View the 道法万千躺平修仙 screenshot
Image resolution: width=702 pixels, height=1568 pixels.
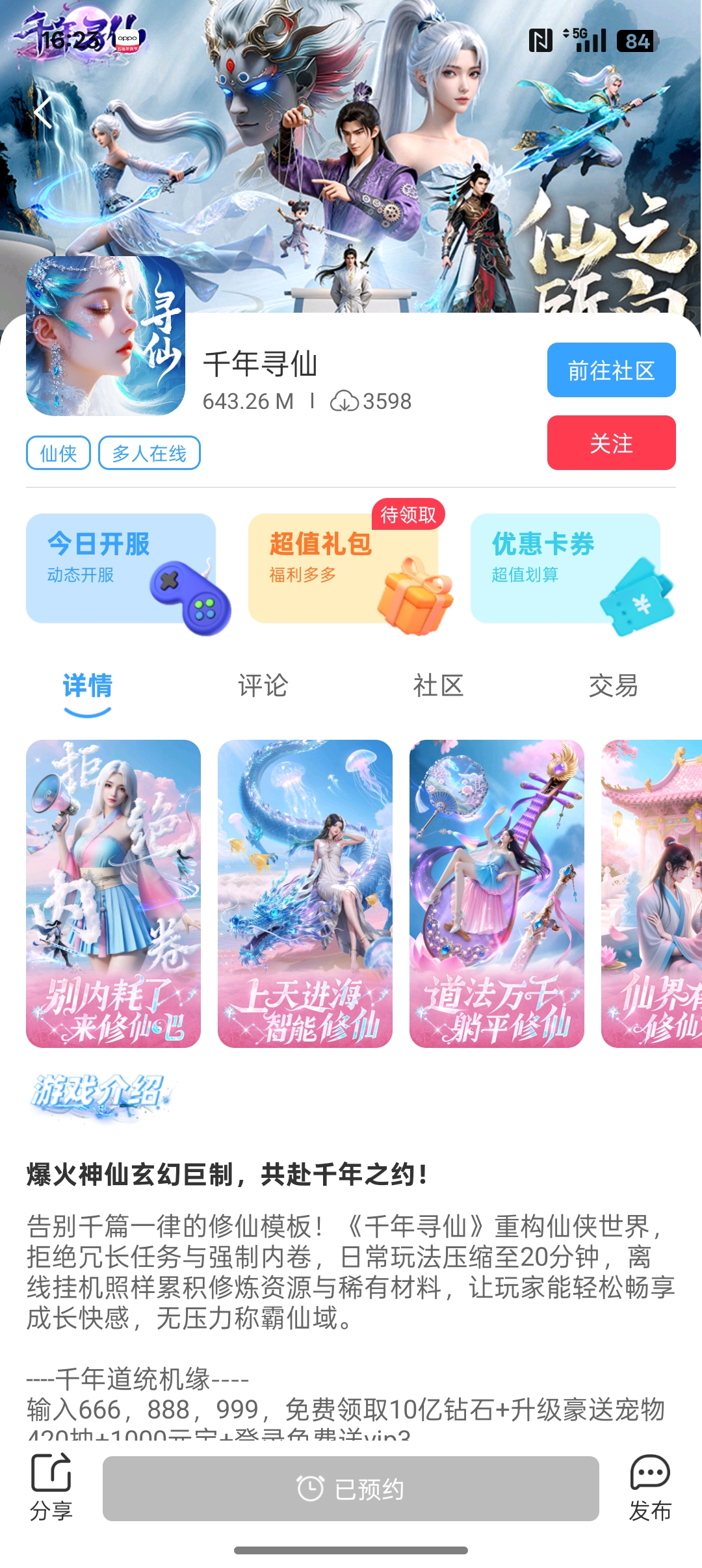(497, 893)
